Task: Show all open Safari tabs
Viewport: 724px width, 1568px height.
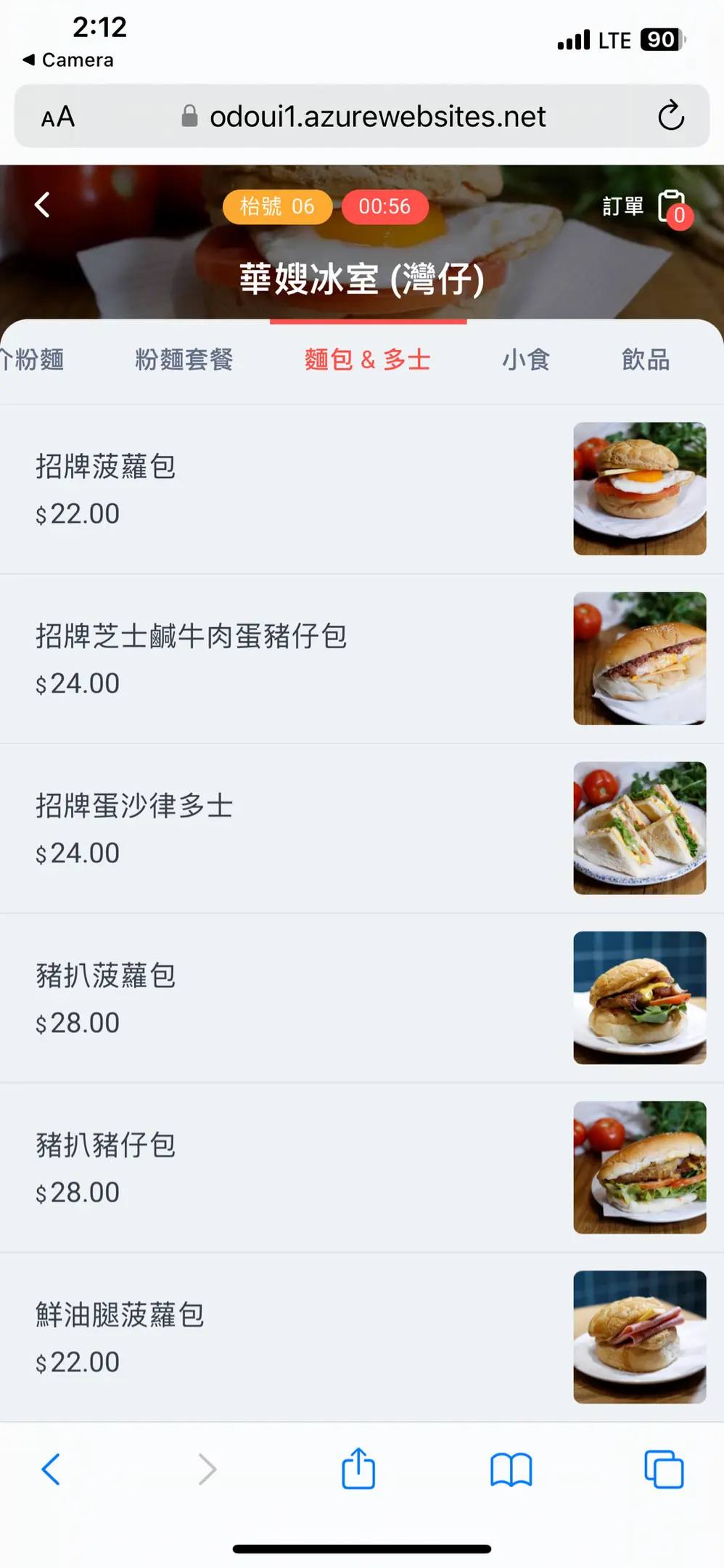Action: pyautogui.click(x=664, y=1469)
